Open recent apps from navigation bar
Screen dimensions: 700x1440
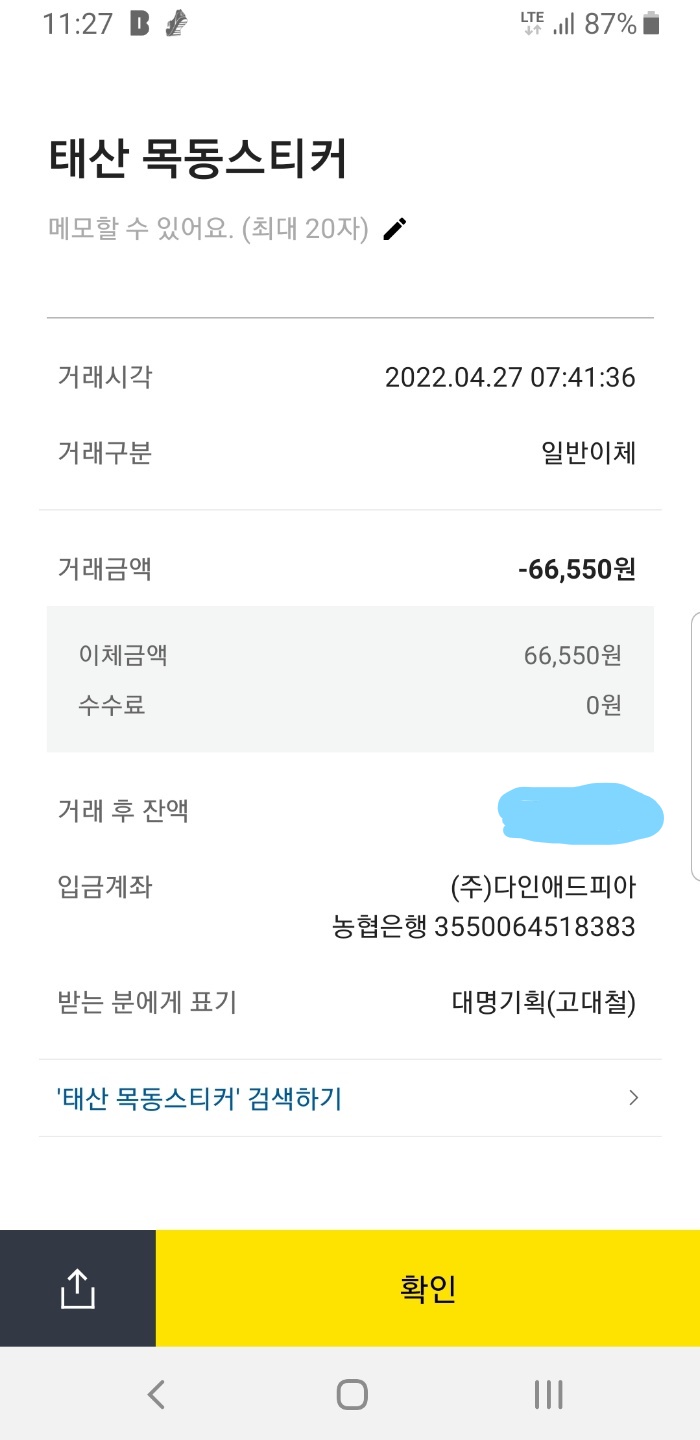(x=548, y=1394)
